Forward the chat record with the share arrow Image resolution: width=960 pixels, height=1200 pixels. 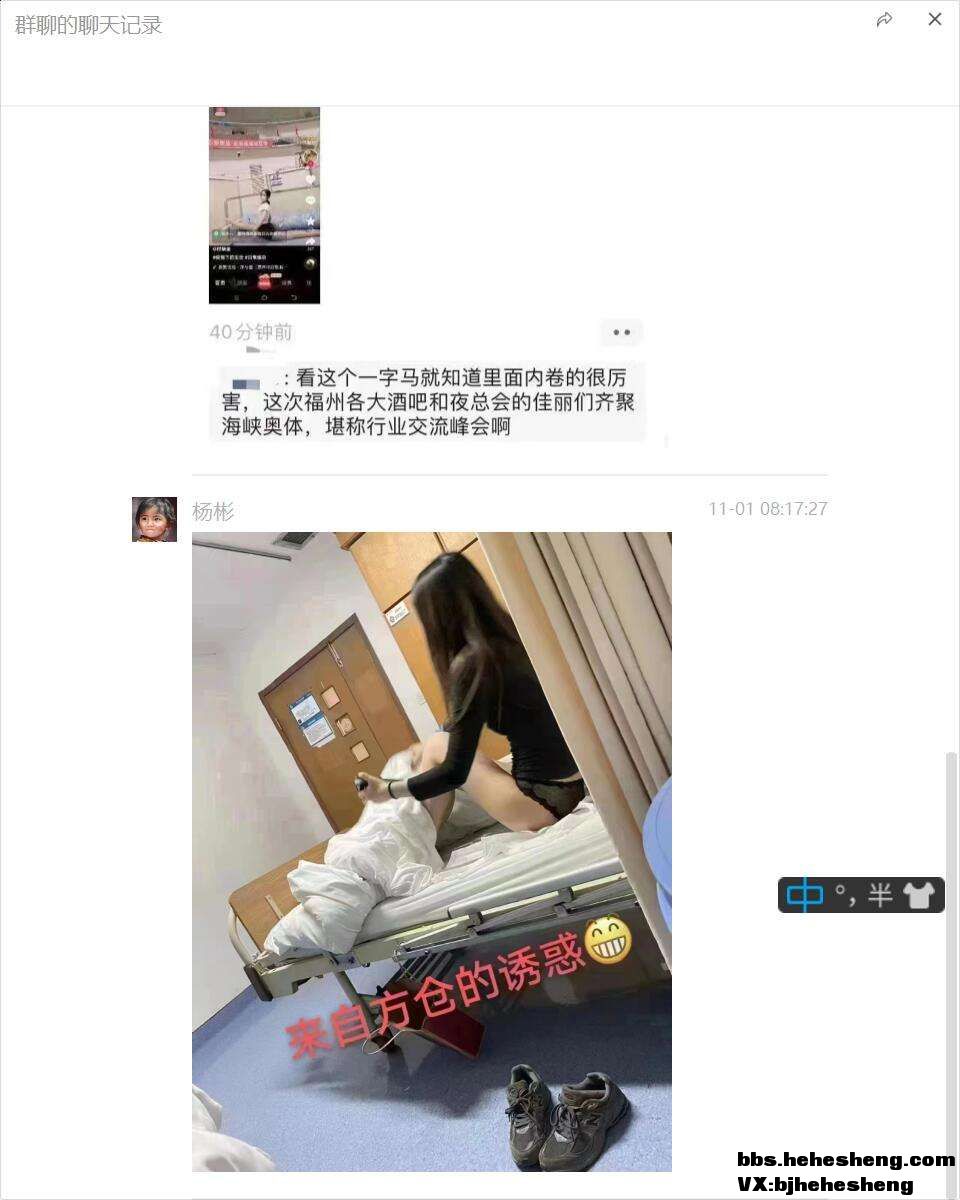884,20
